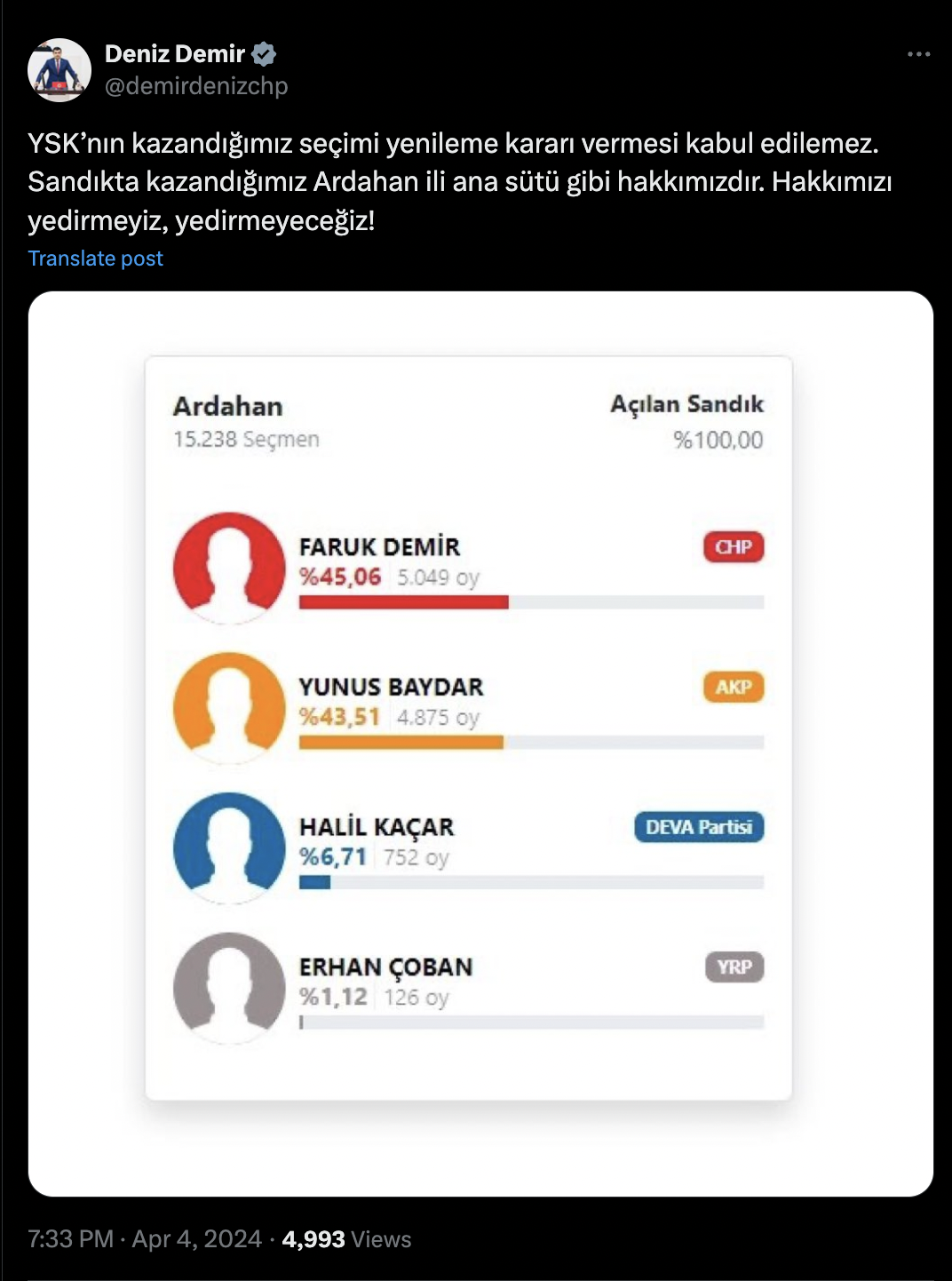Tap Translate post link
Screen dimensions: 952x1281
(x=95, y=259)
